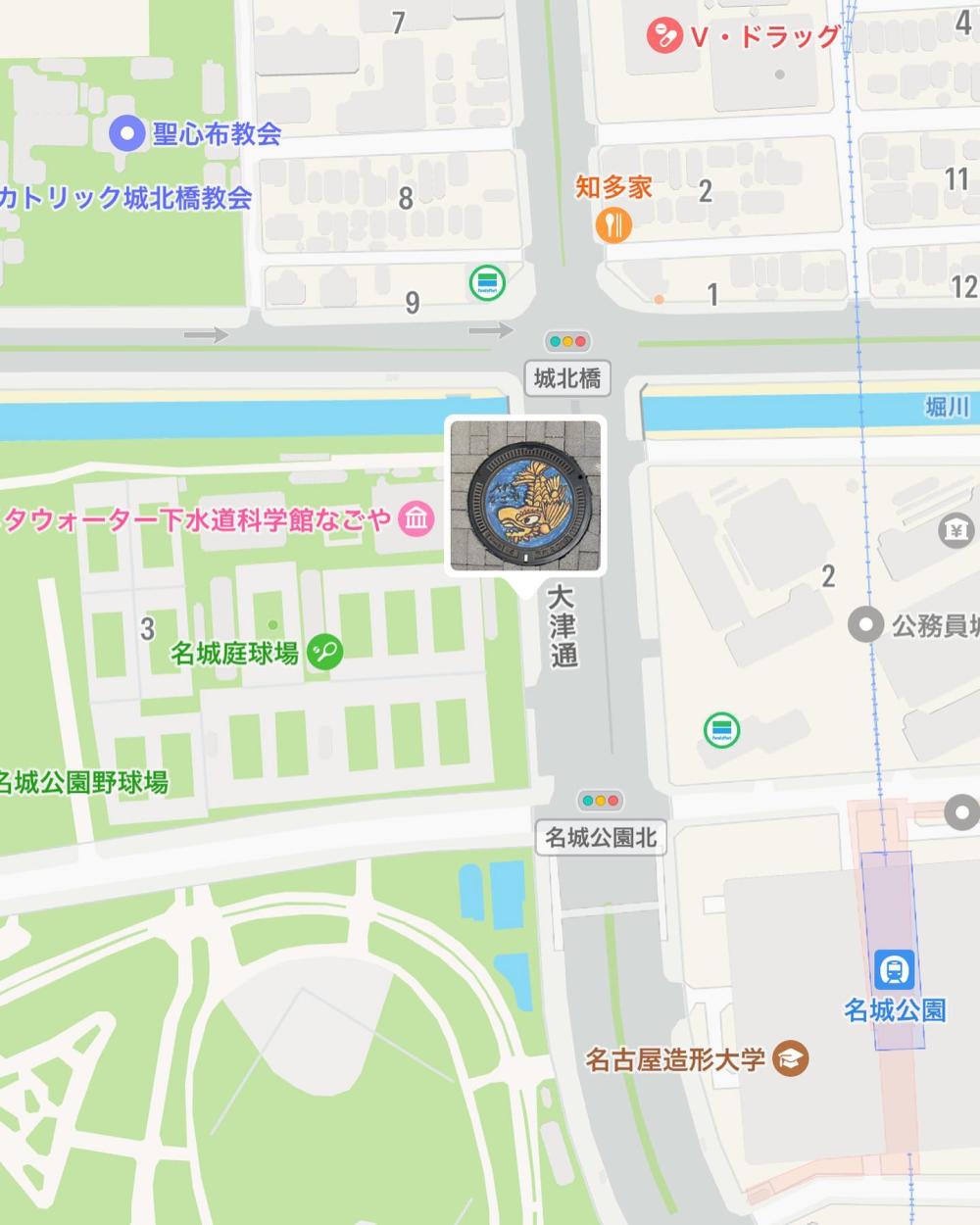The width and height of the screenshot is (980, 1225).
Task: Open the manhole cover photo pin
Action: coord(524,495)
